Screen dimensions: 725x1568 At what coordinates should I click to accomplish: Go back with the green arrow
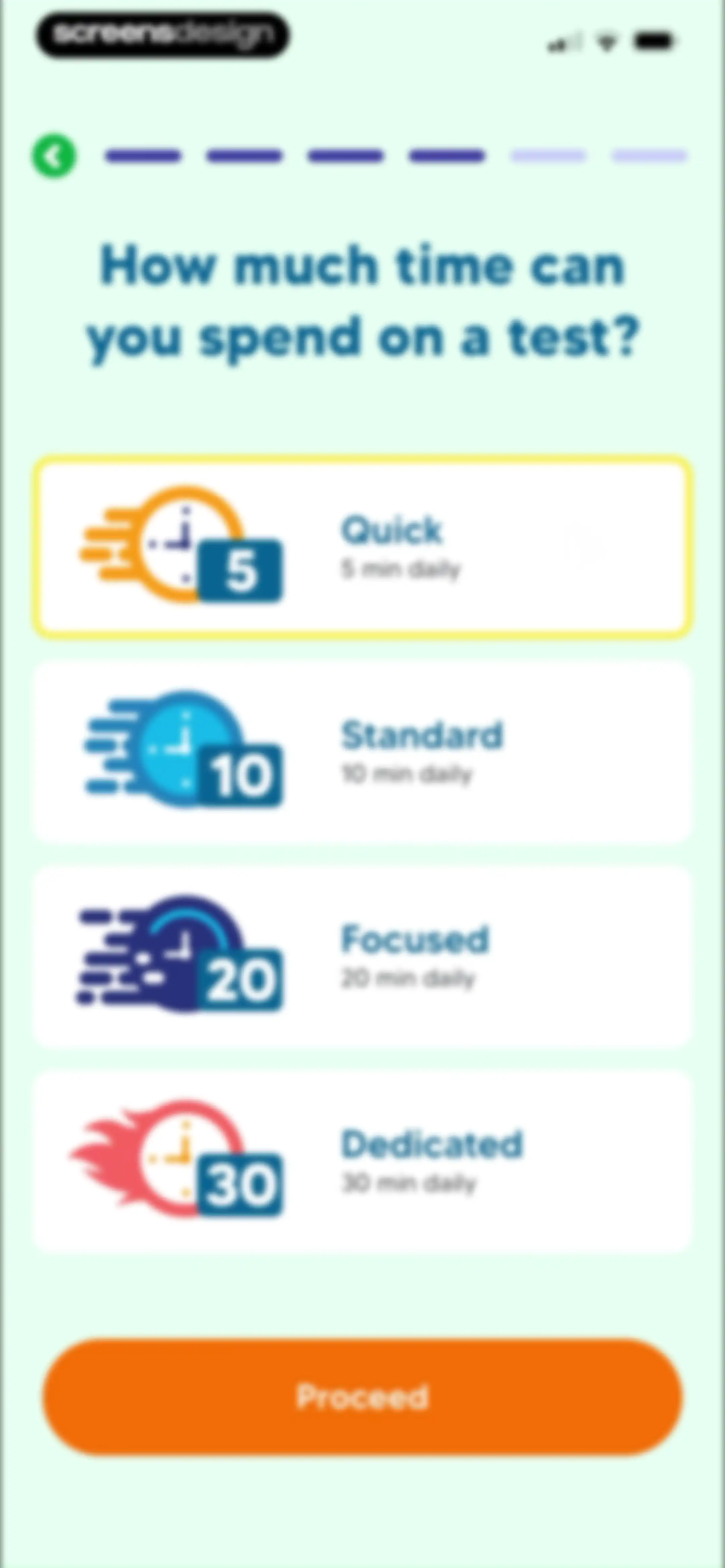point(54,156)
